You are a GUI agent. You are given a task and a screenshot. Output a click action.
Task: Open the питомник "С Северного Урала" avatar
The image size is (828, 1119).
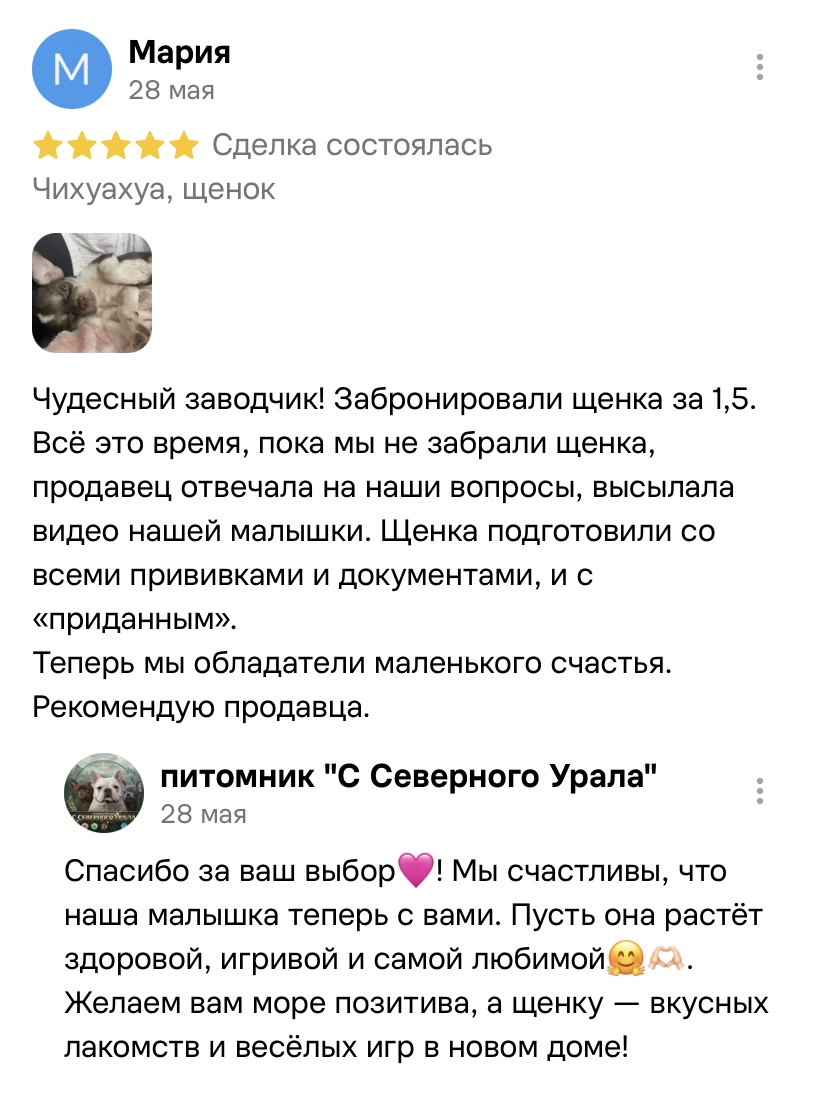[x=104, y=793]
